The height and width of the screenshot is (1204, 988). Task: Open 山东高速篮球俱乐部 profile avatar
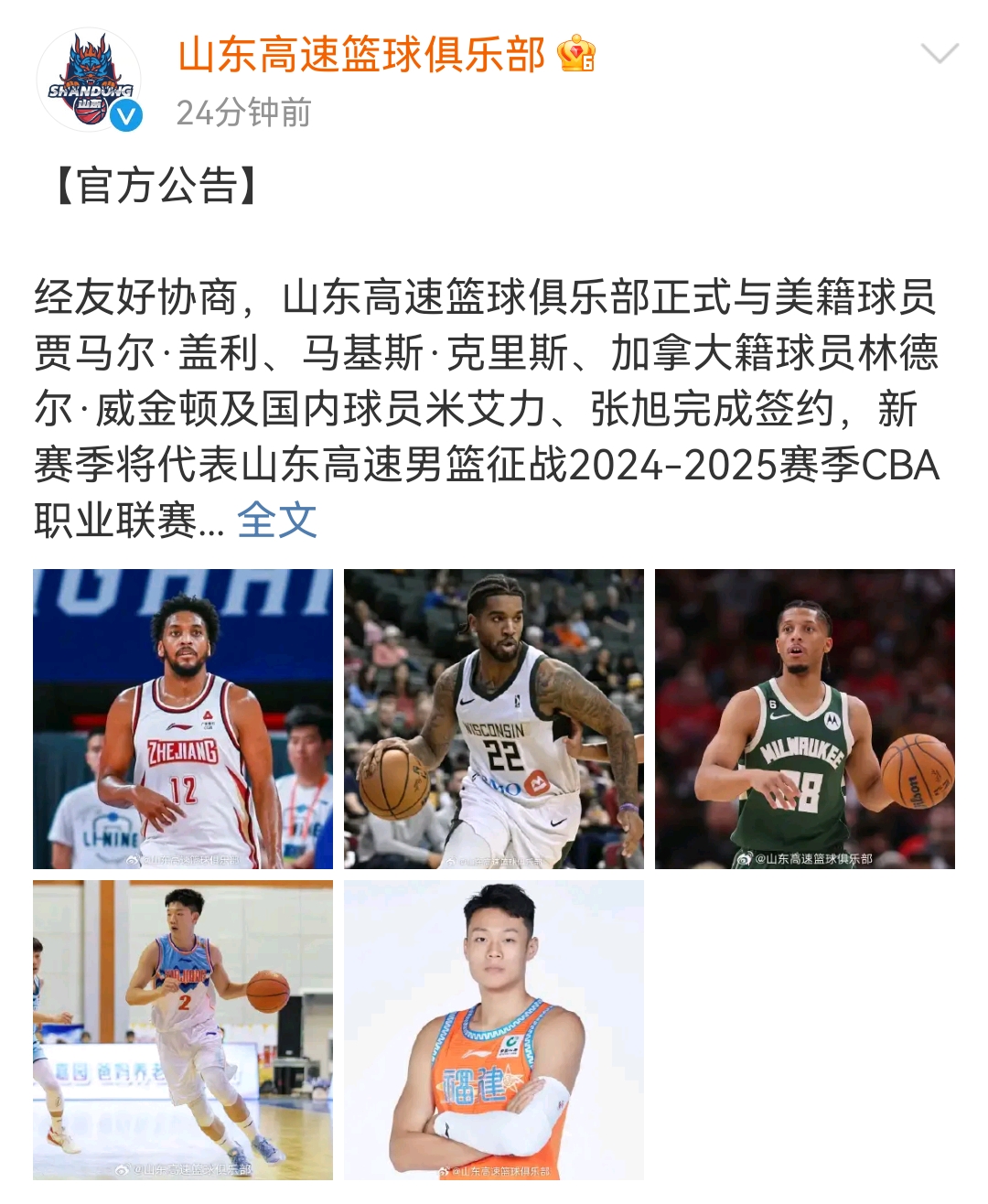coord(89,81)
